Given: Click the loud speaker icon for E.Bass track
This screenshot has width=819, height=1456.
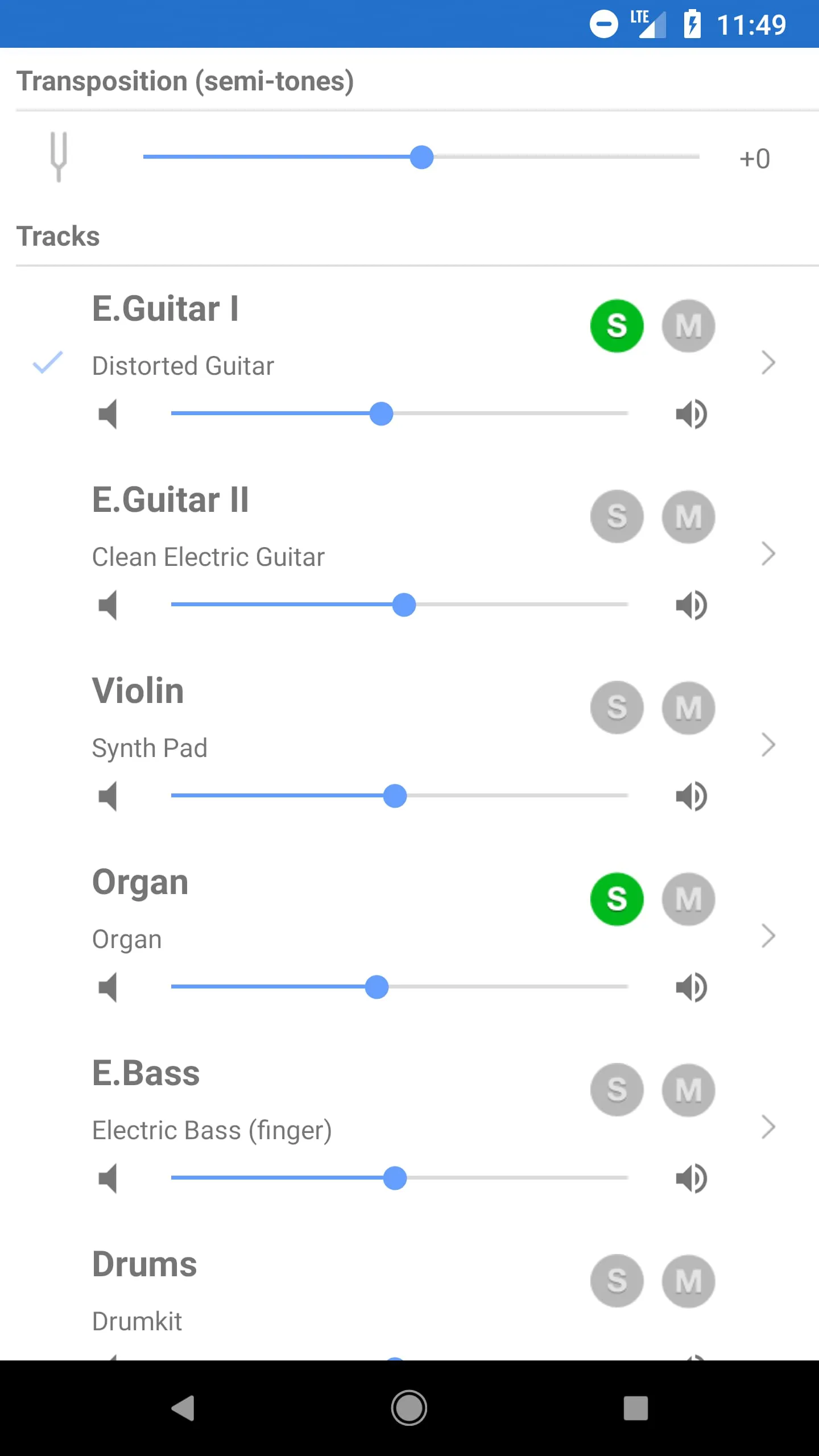Looking at the screenshot, I should [x=692, y=1178].
